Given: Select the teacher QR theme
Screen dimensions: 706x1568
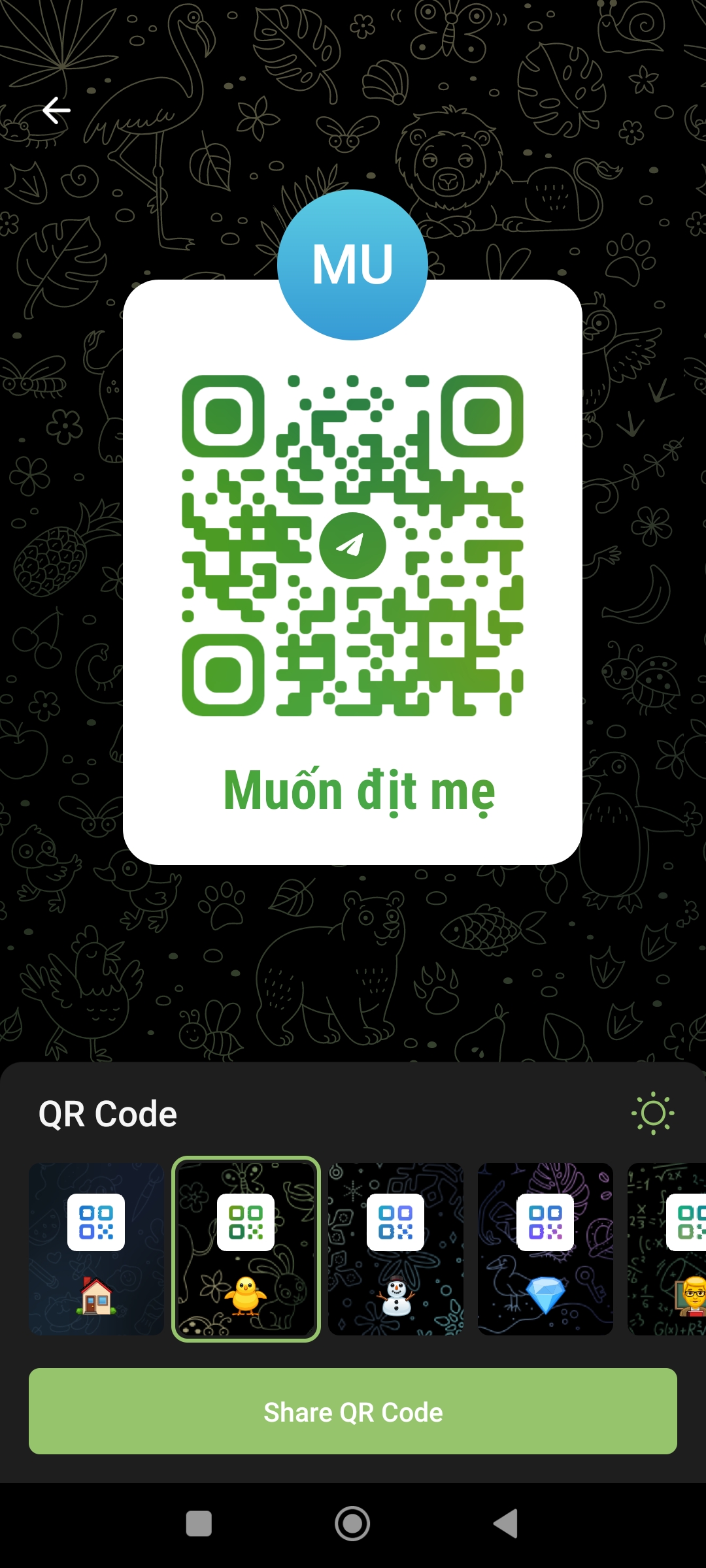Looking at the screenshot, I should pos(667,1249).
